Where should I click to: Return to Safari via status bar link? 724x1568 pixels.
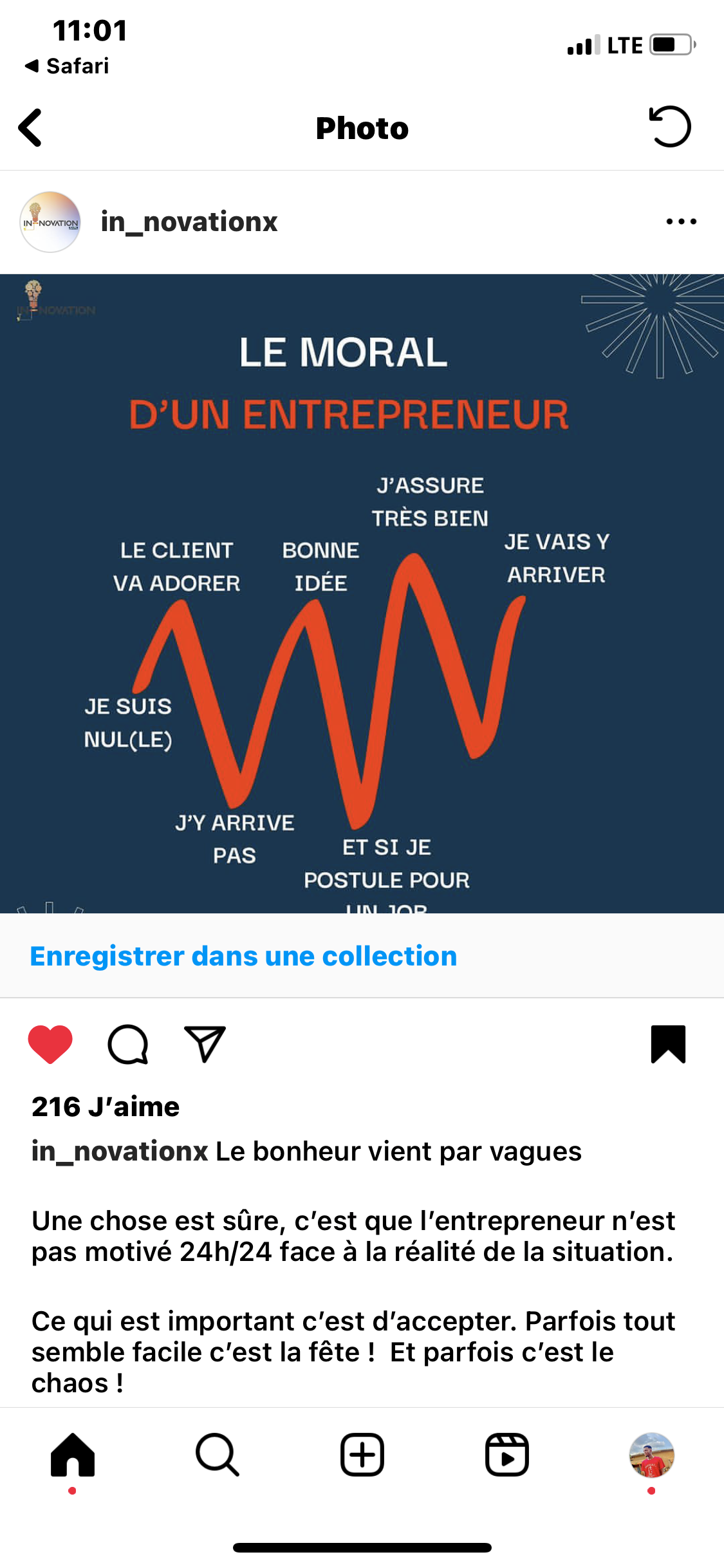point(68,66)
